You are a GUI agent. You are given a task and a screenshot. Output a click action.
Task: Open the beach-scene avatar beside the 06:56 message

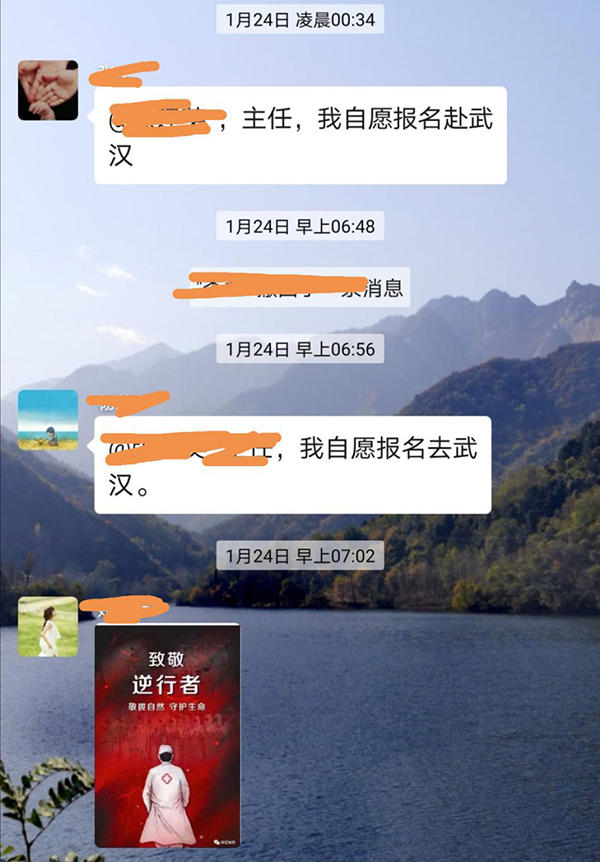[48, 420]
